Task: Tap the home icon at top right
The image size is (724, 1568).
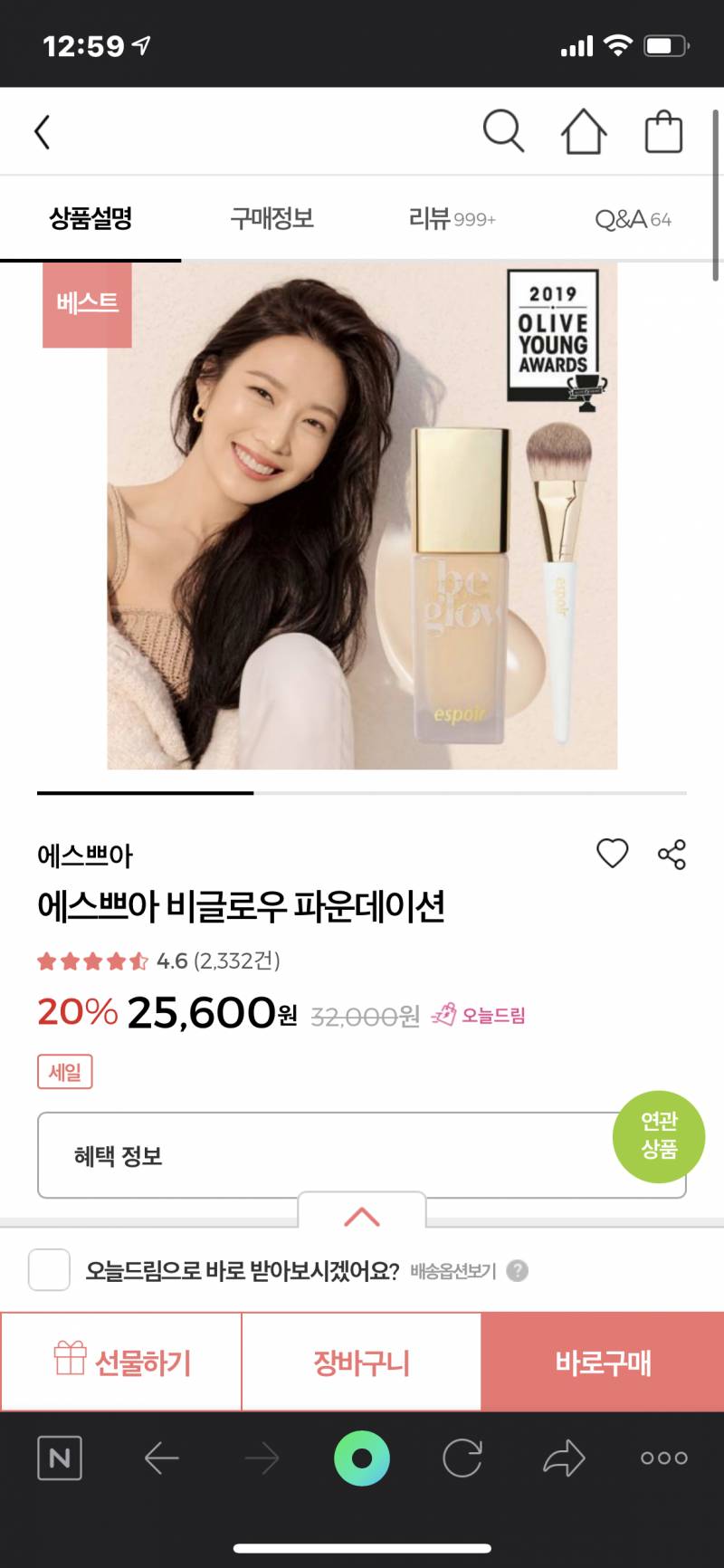Action: 584,130
